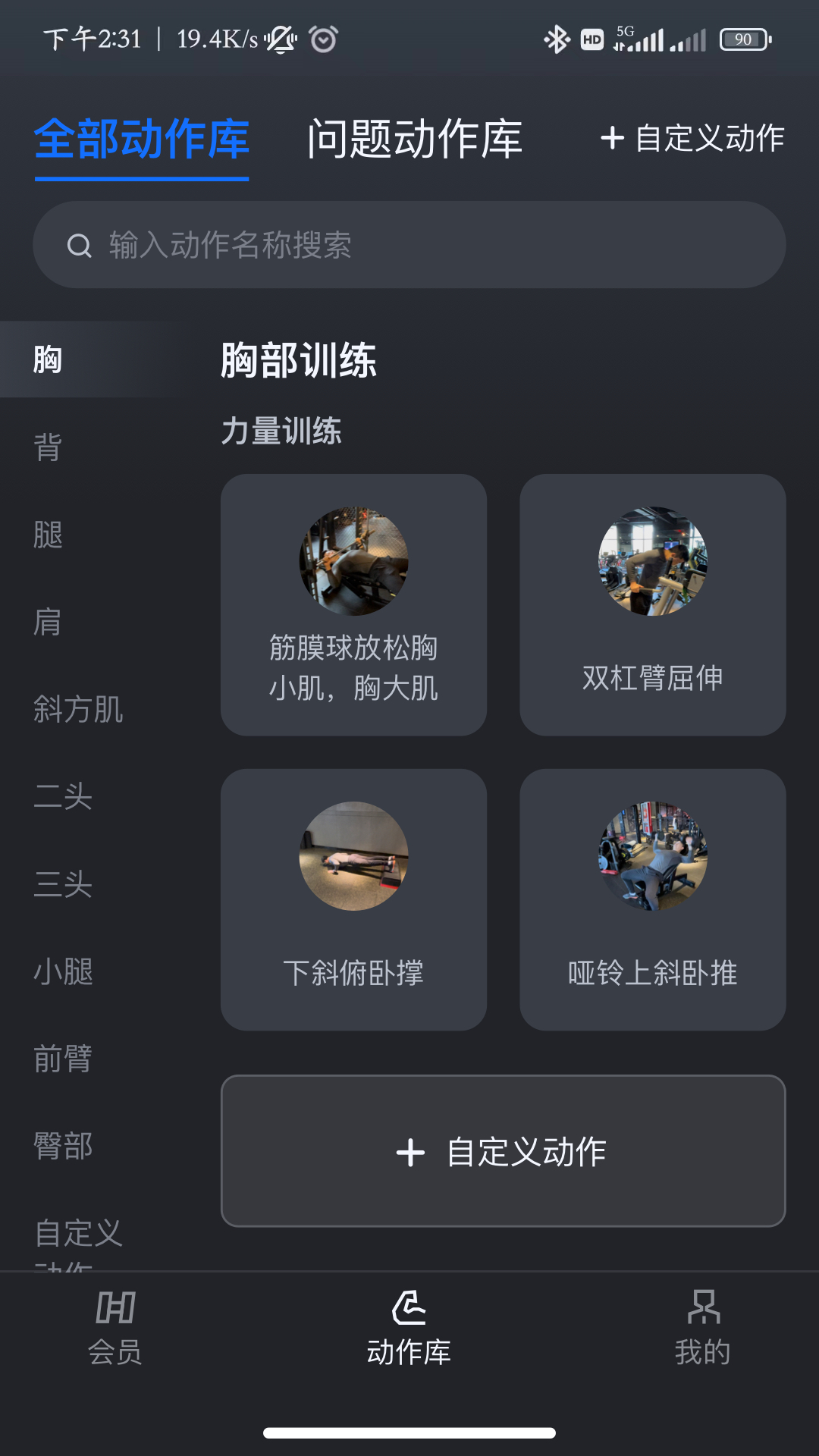Click the 筋膜球放松胸小肌 exercise thumbnail
This screenshot has height=1456, width=819.
(353, 561)
